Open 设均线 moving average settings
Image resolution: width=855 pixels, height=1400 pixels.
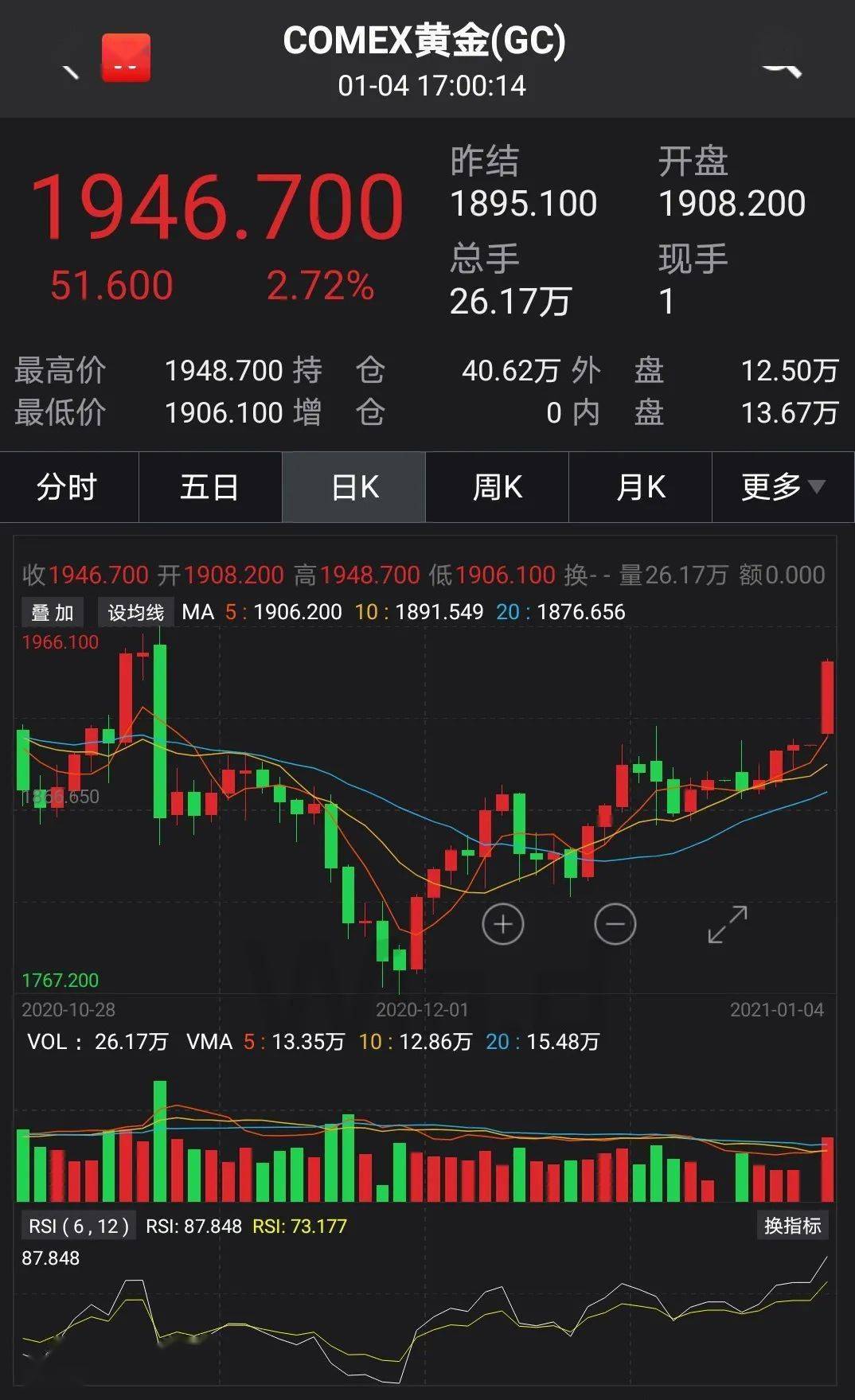point(135,612)
